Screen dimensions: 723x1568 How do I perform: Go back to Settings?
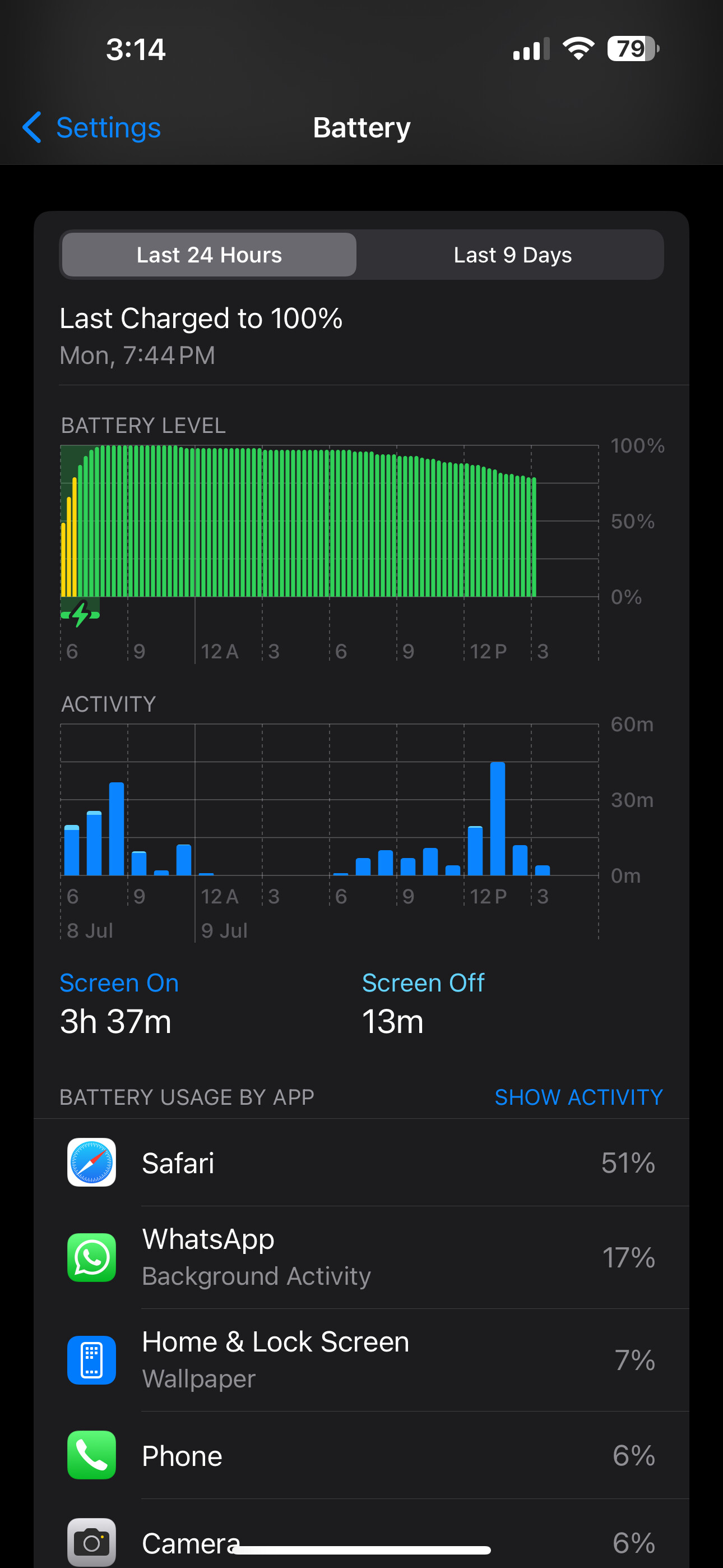tap(91, 128)
